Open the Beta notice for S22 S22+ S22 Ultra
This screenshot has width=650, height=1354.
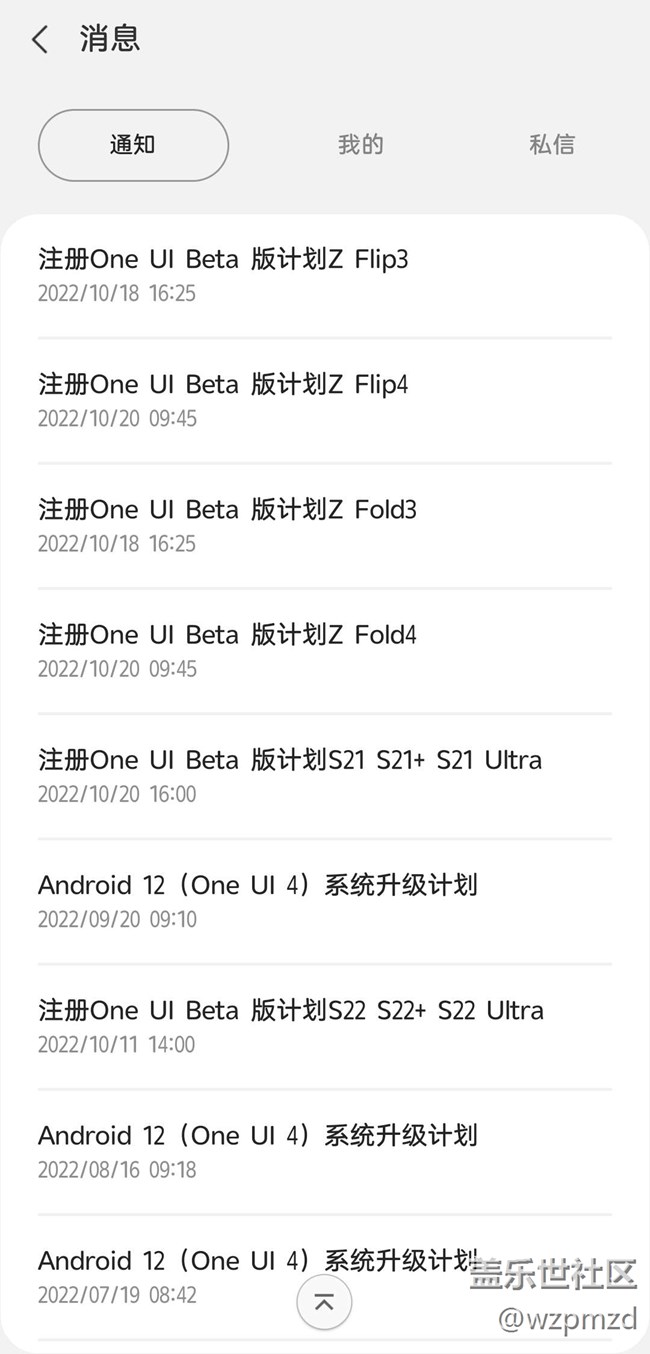[x=290, y=1024]
